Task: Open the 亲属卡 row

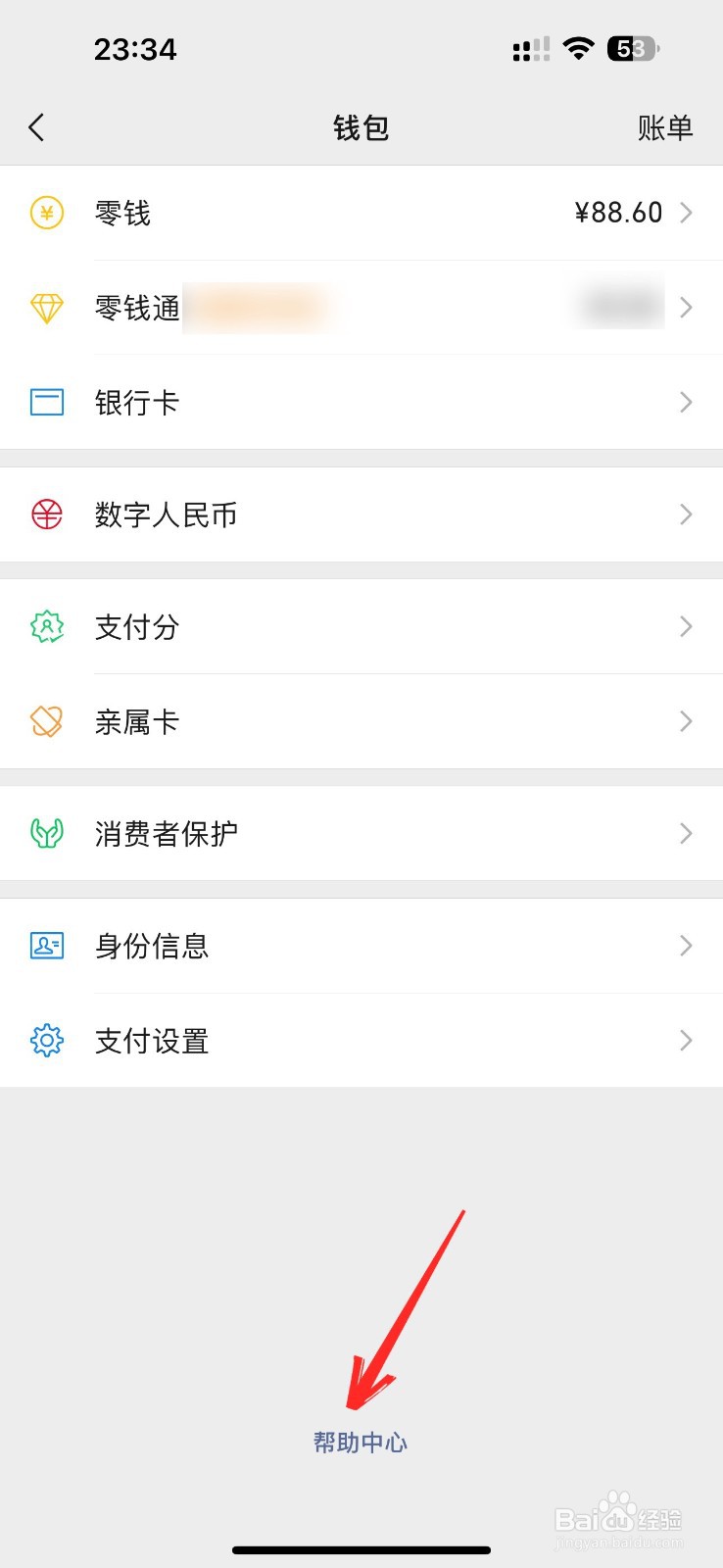Action: pyautogui.click(x=361, y=721)
